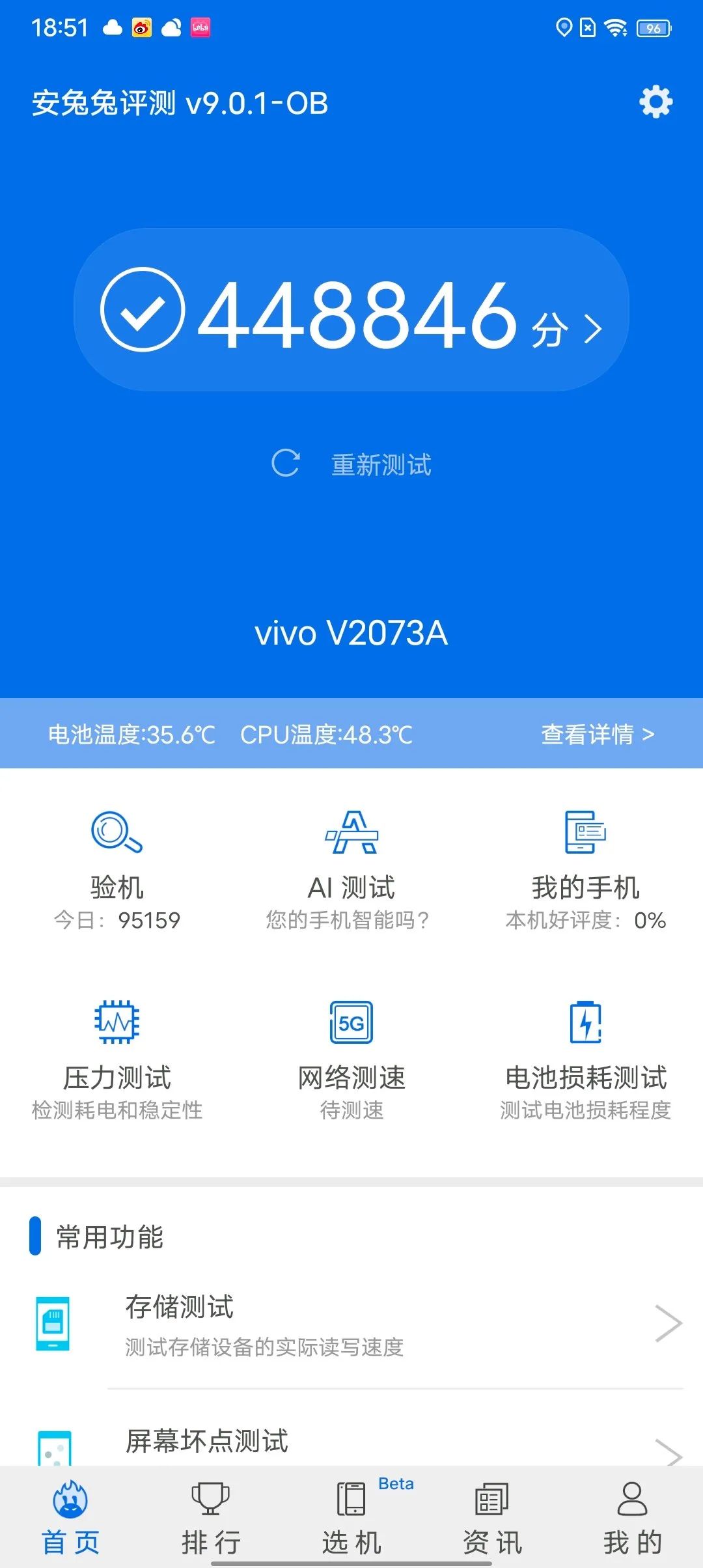This screenshot has width=703, height=1568.
Task: Open the 存储测试 storage test row
Action: pyautogui.click(x=351, y=1324)
